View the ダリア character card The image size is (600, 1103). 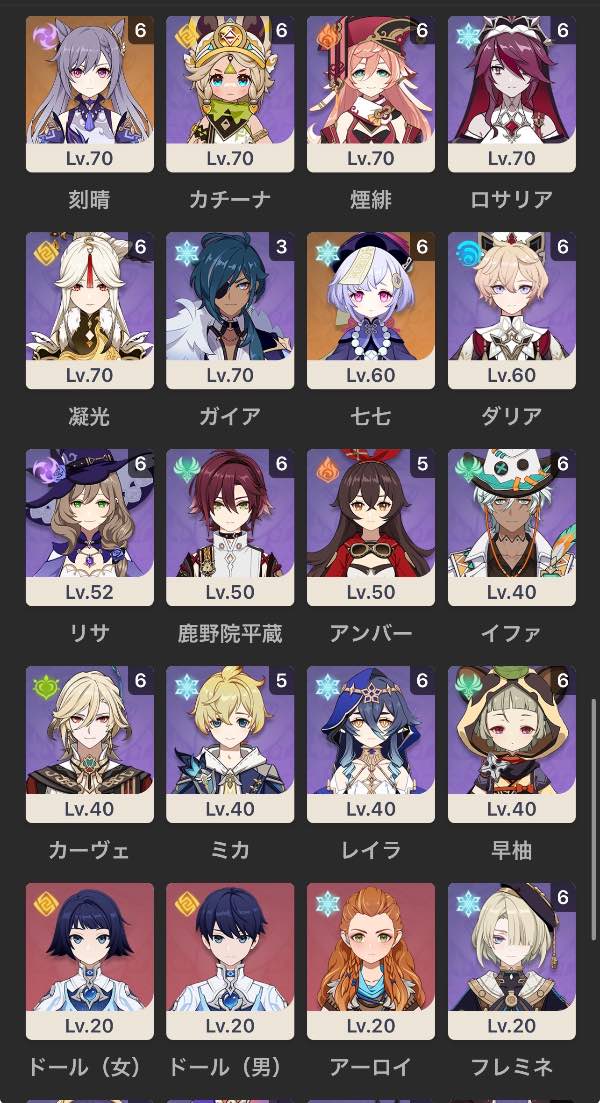(x=511, y=311)
